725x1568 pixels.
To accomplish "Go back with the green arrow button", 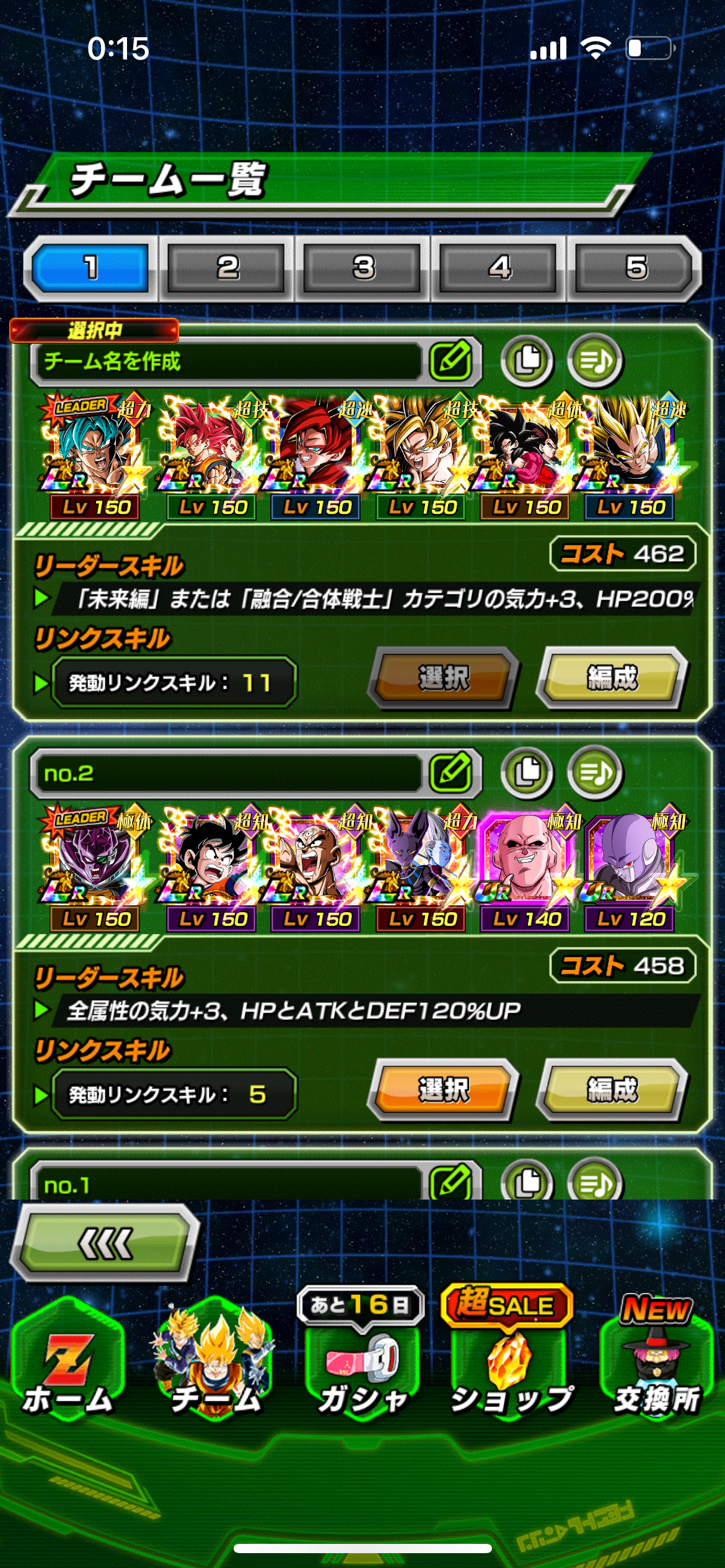I will click(105, 1243).
